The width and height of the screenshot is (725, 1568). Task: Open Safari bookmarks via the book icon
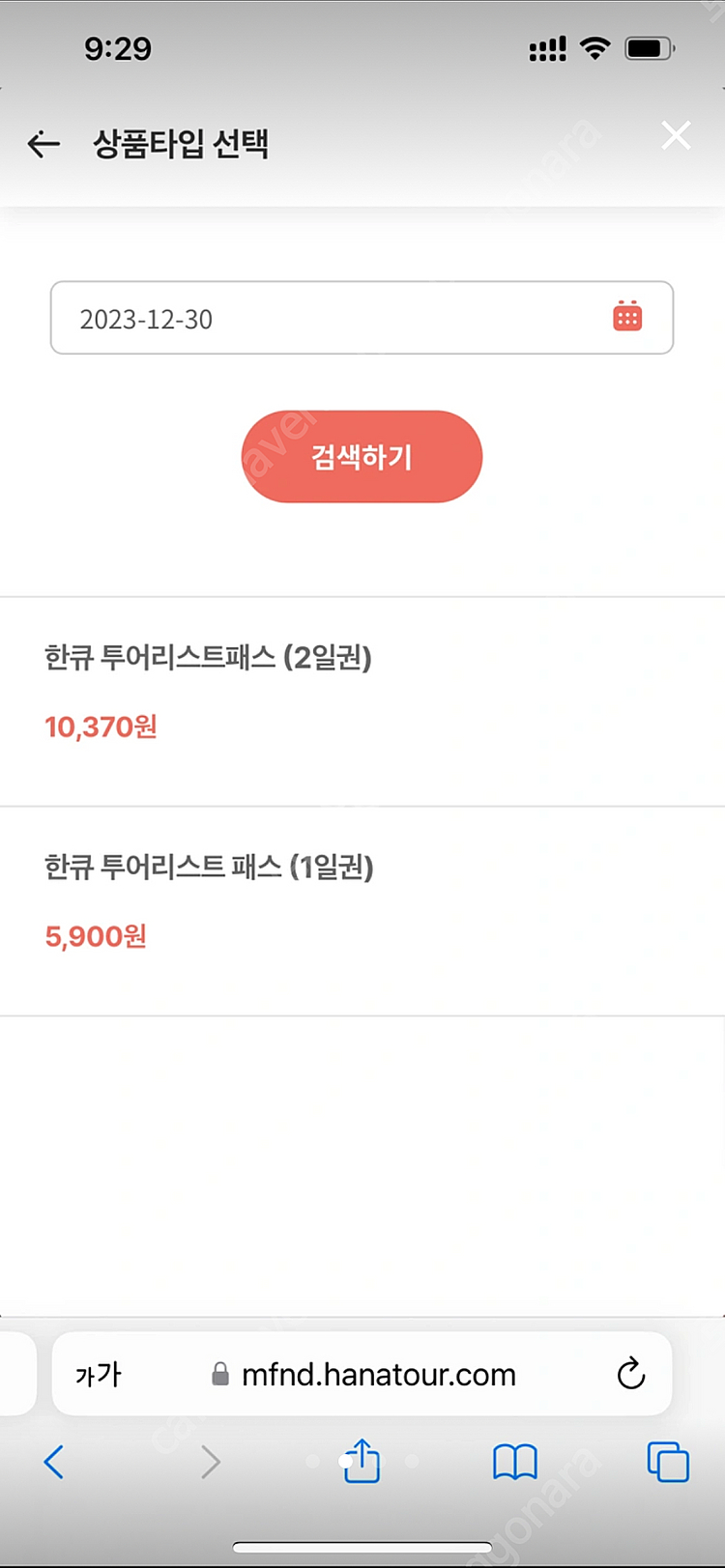coord(515,1462)
